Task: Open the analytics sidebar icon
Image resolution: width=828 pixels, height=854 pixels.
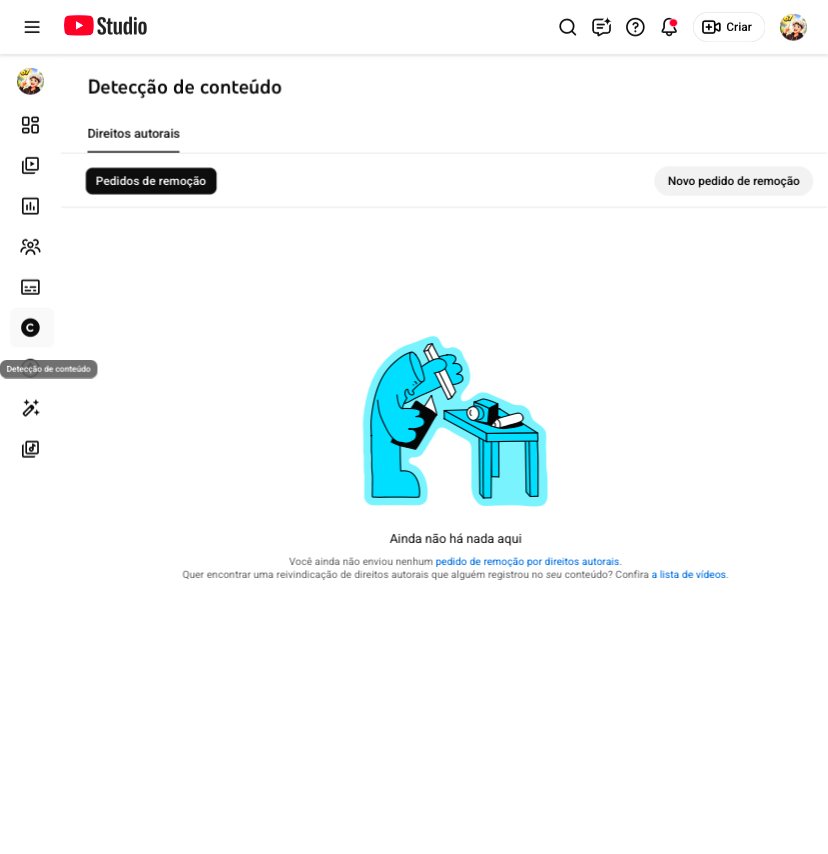Action: tap(30, 206)
